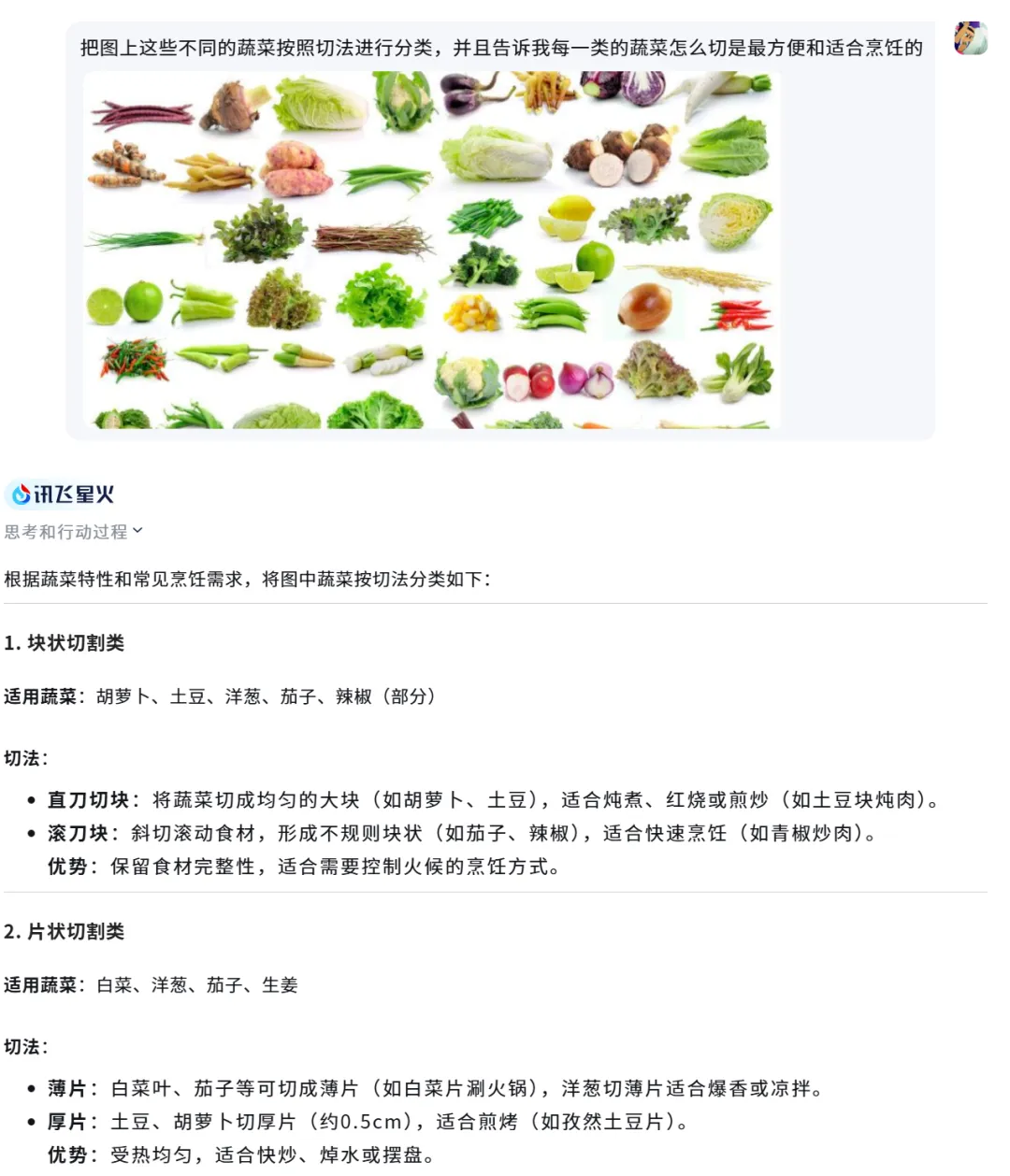Click the bold term 滚刀块

pos(78,834)
